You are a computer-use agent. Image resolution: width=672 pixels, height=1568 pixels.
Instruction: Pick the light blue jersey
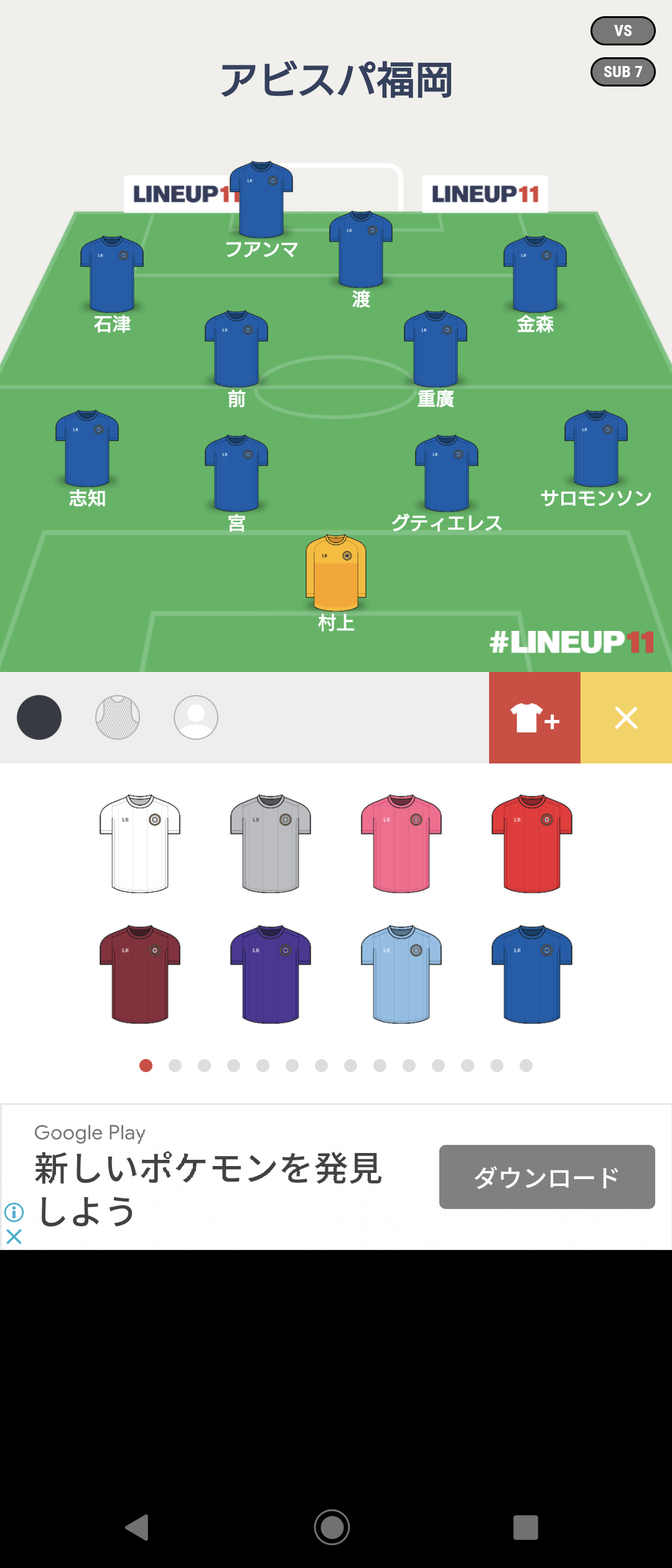[x=401, y=974]
